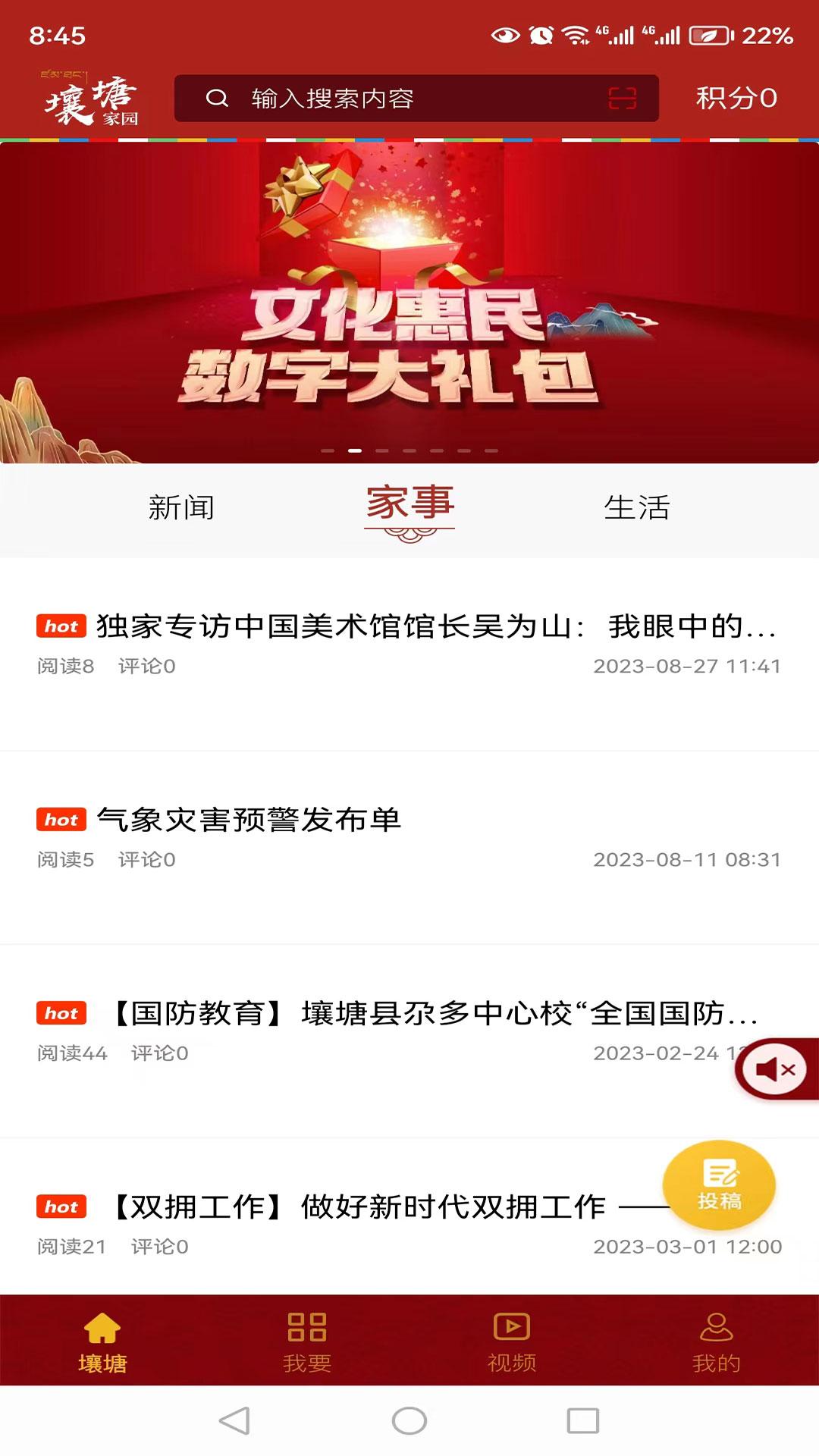Select the first carousel page dot
This screenshot has height=1456, width=819.
[x=328, y=450]
